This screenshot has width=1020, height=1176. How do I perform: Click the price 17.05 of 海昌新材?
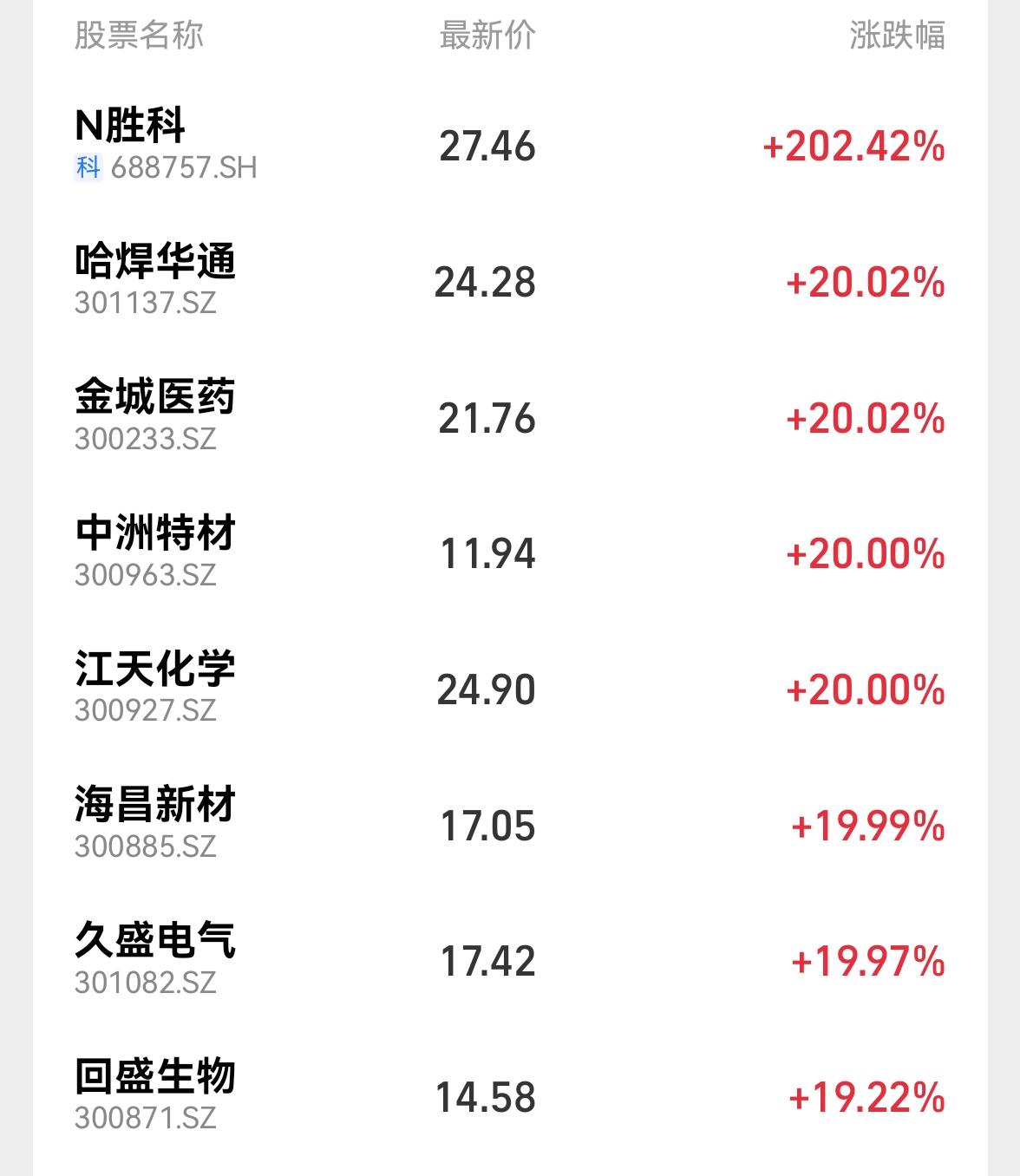pos(487,828)
